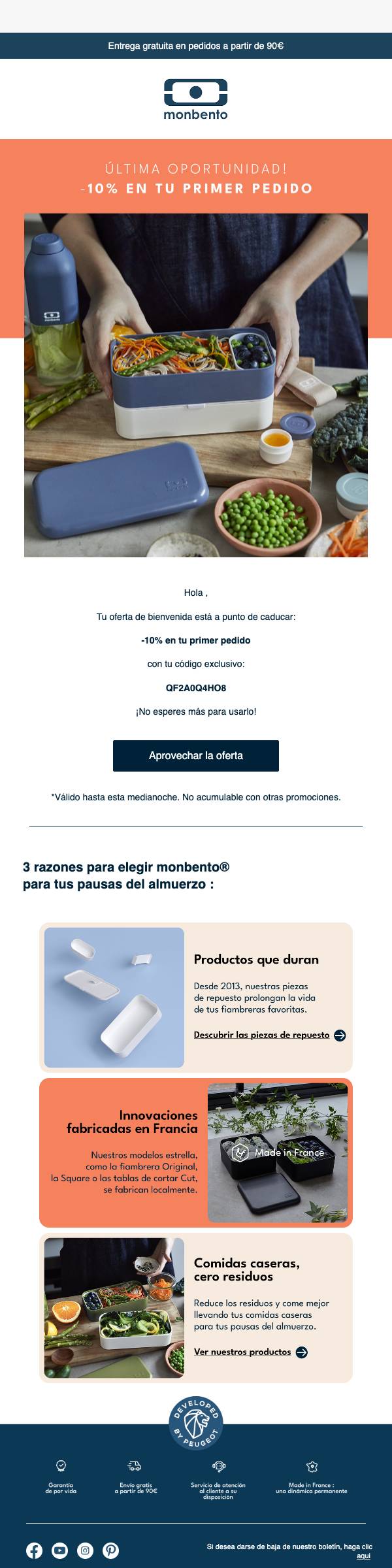The height and width of the screenshot is (1568, 392).
Task: Tap the Aprovechar la oferta button
Action: [196, 755]
